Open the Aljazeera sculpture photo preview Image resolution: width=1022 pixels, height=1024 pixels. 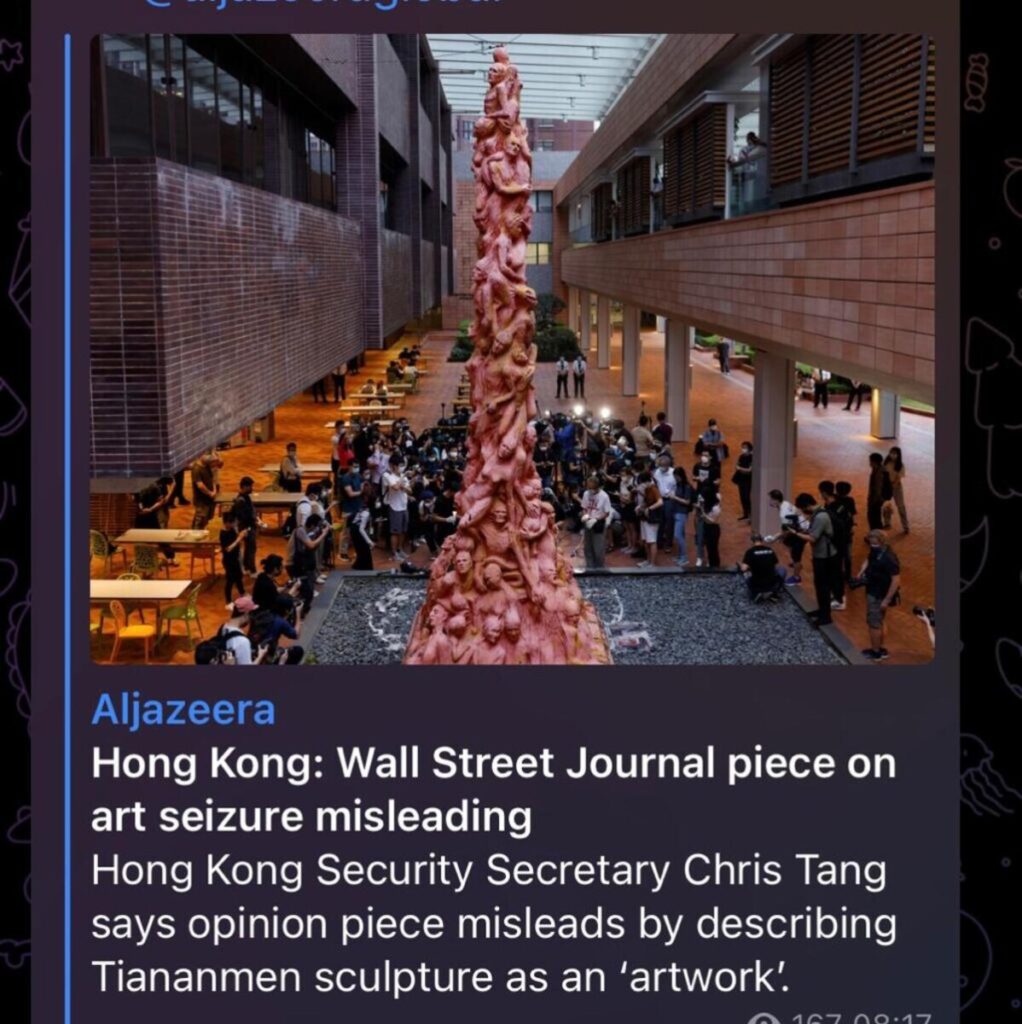pyautogui.click(x=512, y=350)
